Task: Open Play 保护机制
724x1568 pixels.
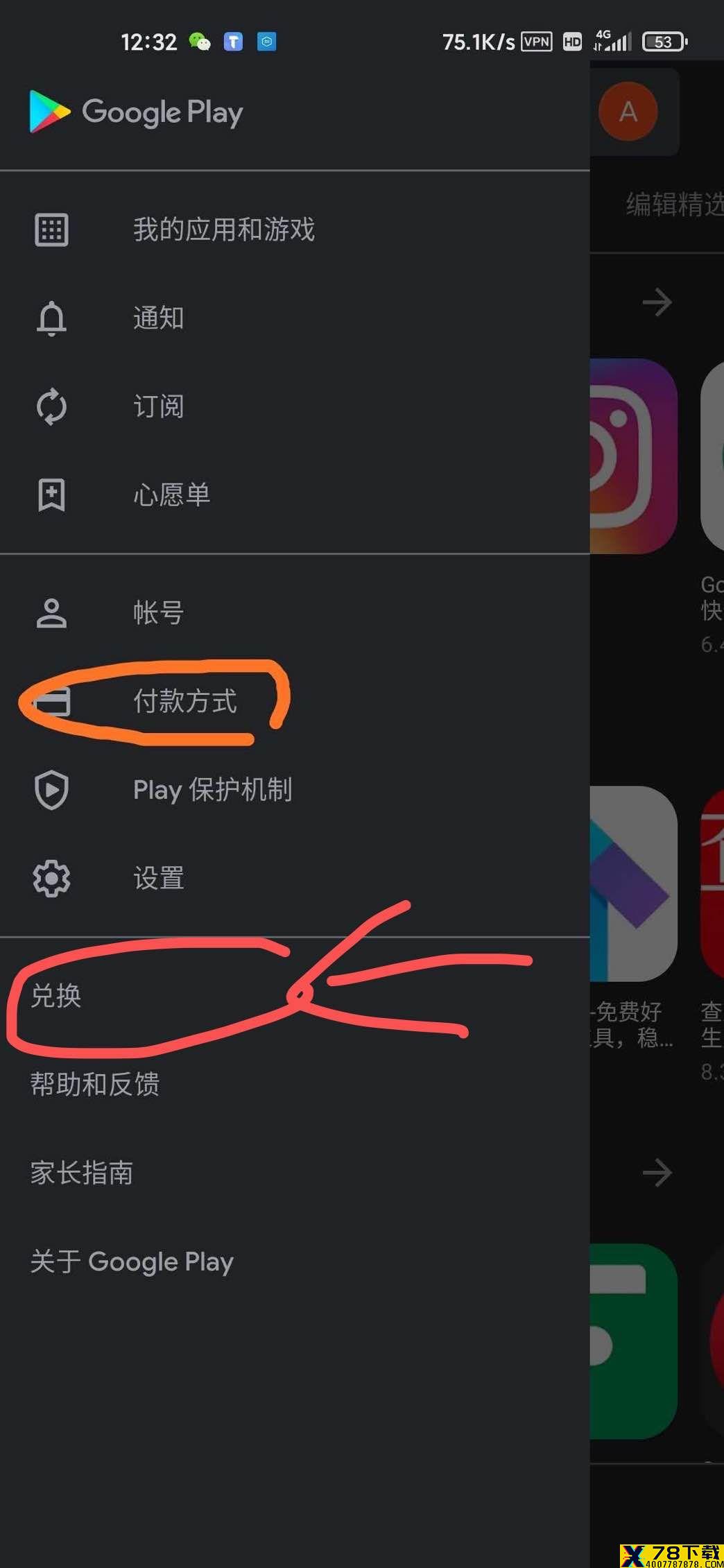Action: click(x=295, y=790)
